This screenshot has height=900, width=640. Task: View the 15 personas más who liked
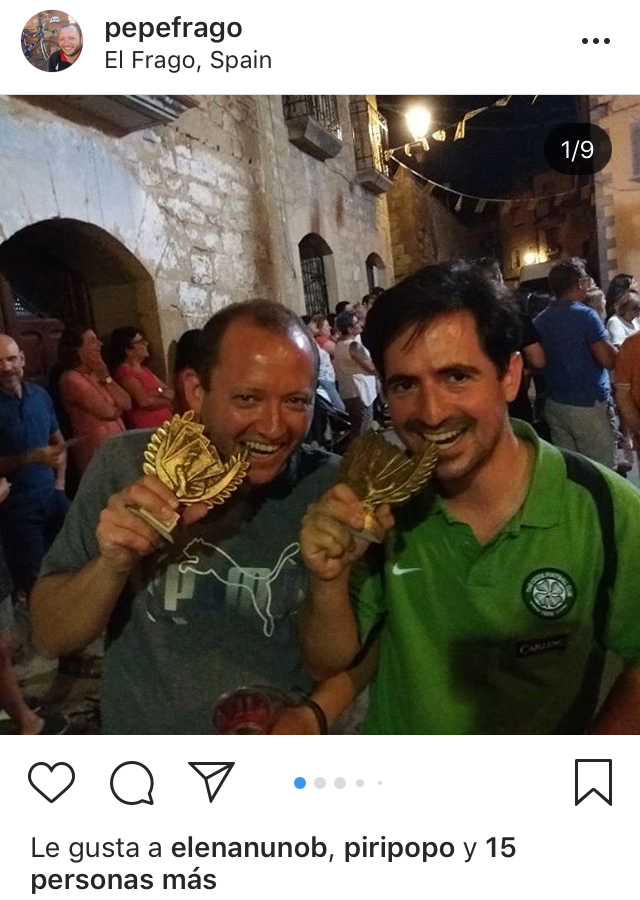point(124,880)
